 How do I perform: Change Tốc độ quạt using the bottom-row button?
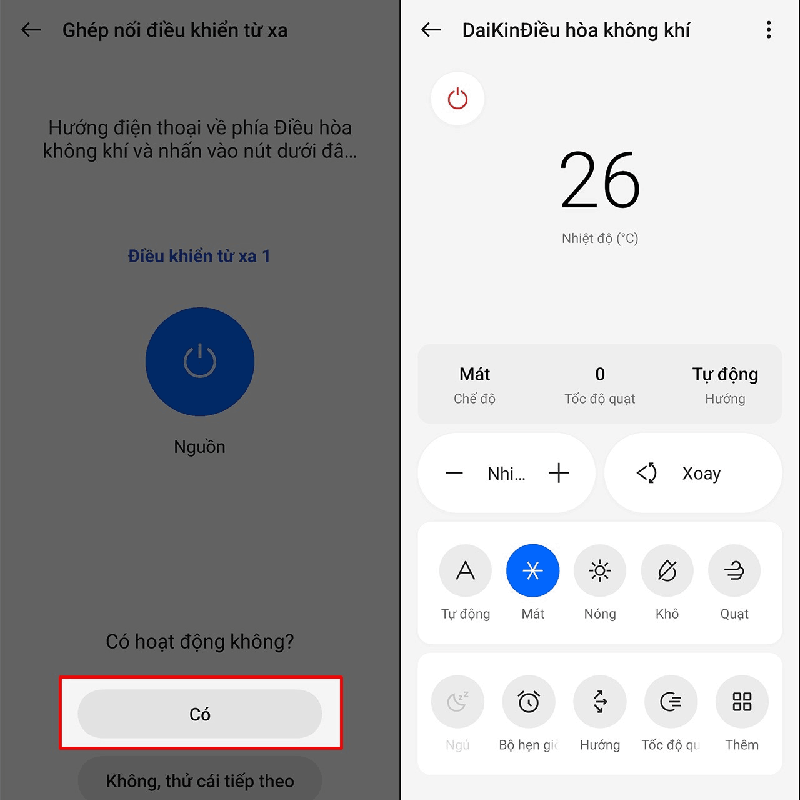(x=670, y=702)
